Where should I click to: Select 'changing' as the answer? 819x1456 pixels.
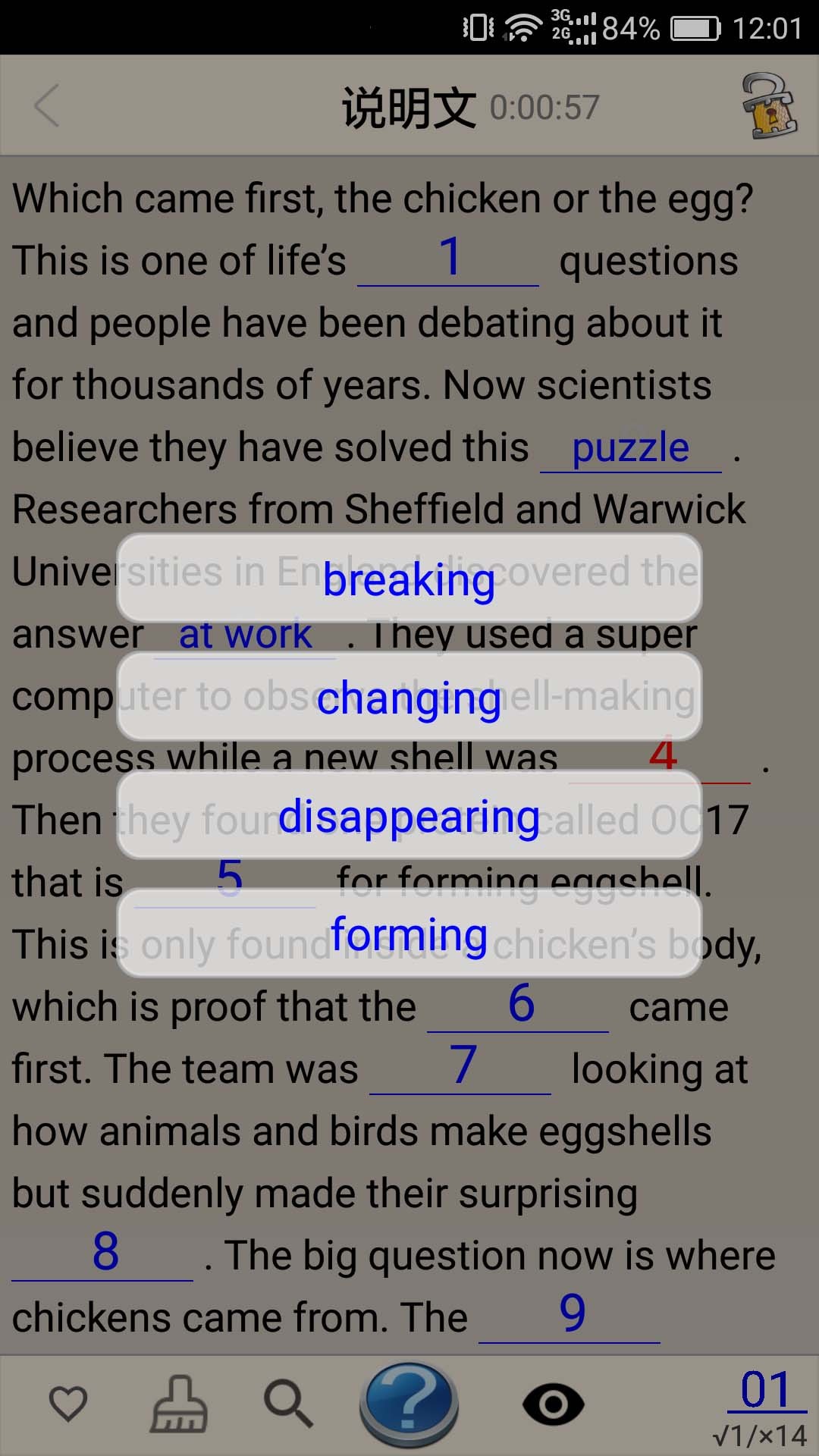click(x=409, y=698)
